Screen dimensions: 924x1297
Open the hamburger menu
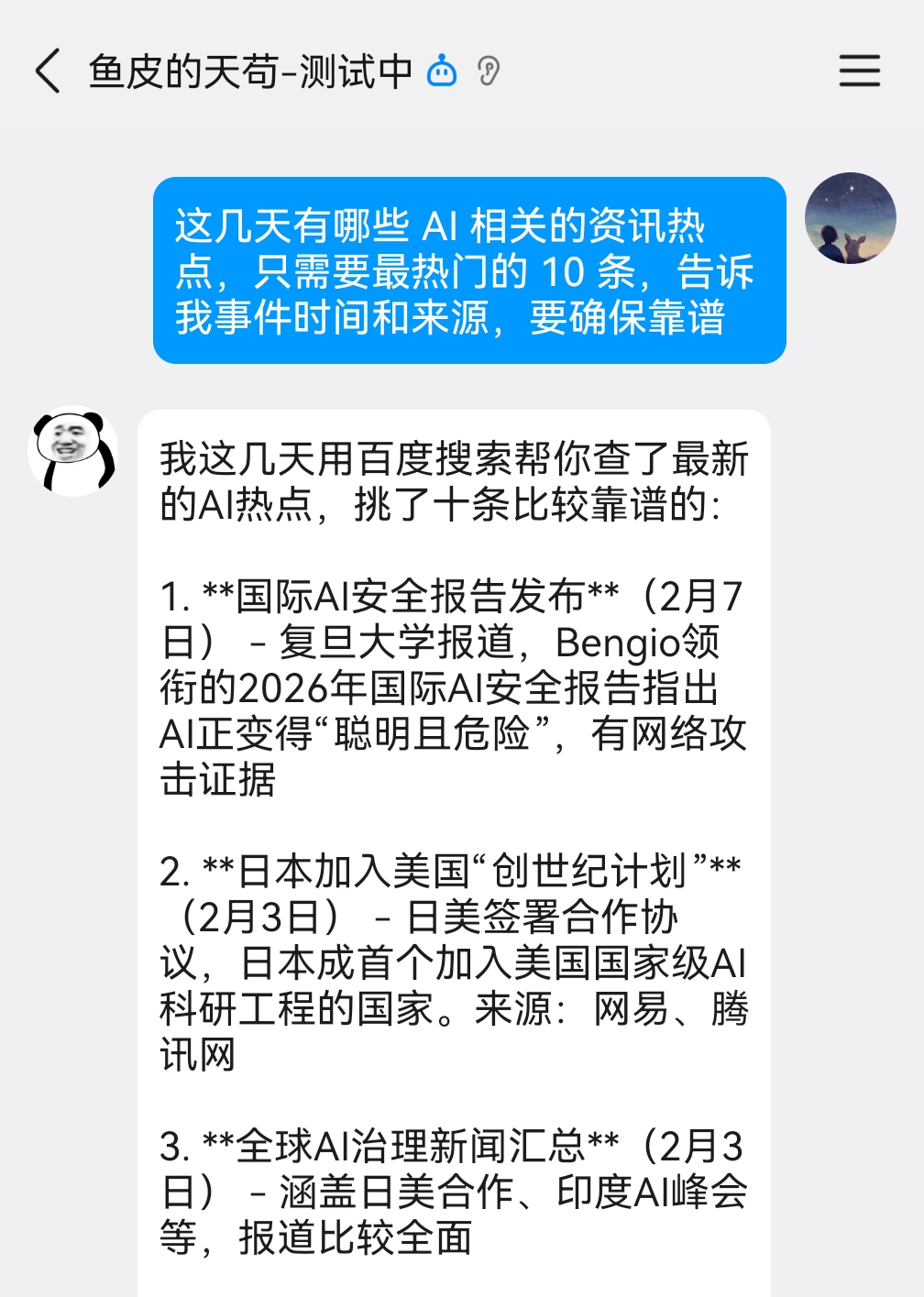coord(859,71)
